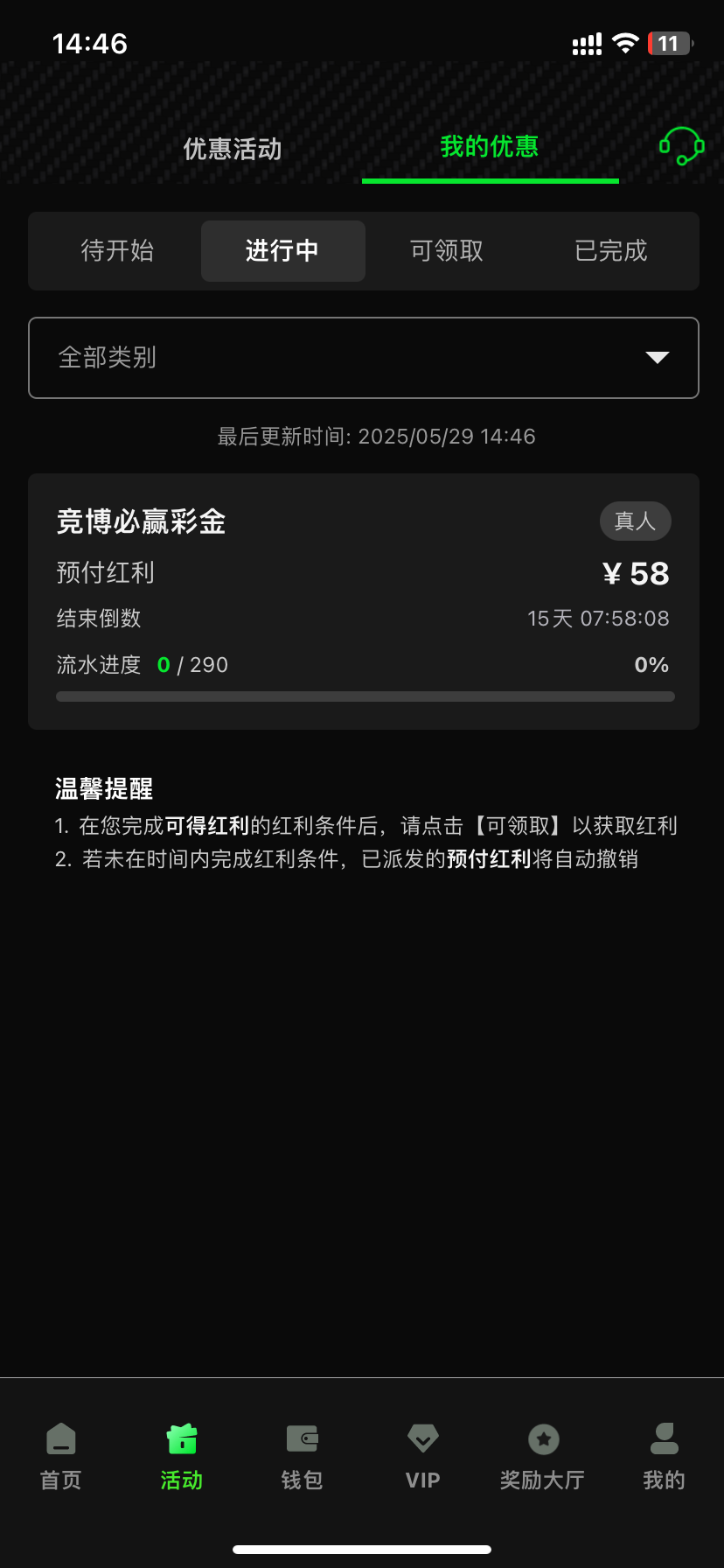Show 待开始 promotions
Screen dimensions: 724x1568
click(x=117, y=251)
